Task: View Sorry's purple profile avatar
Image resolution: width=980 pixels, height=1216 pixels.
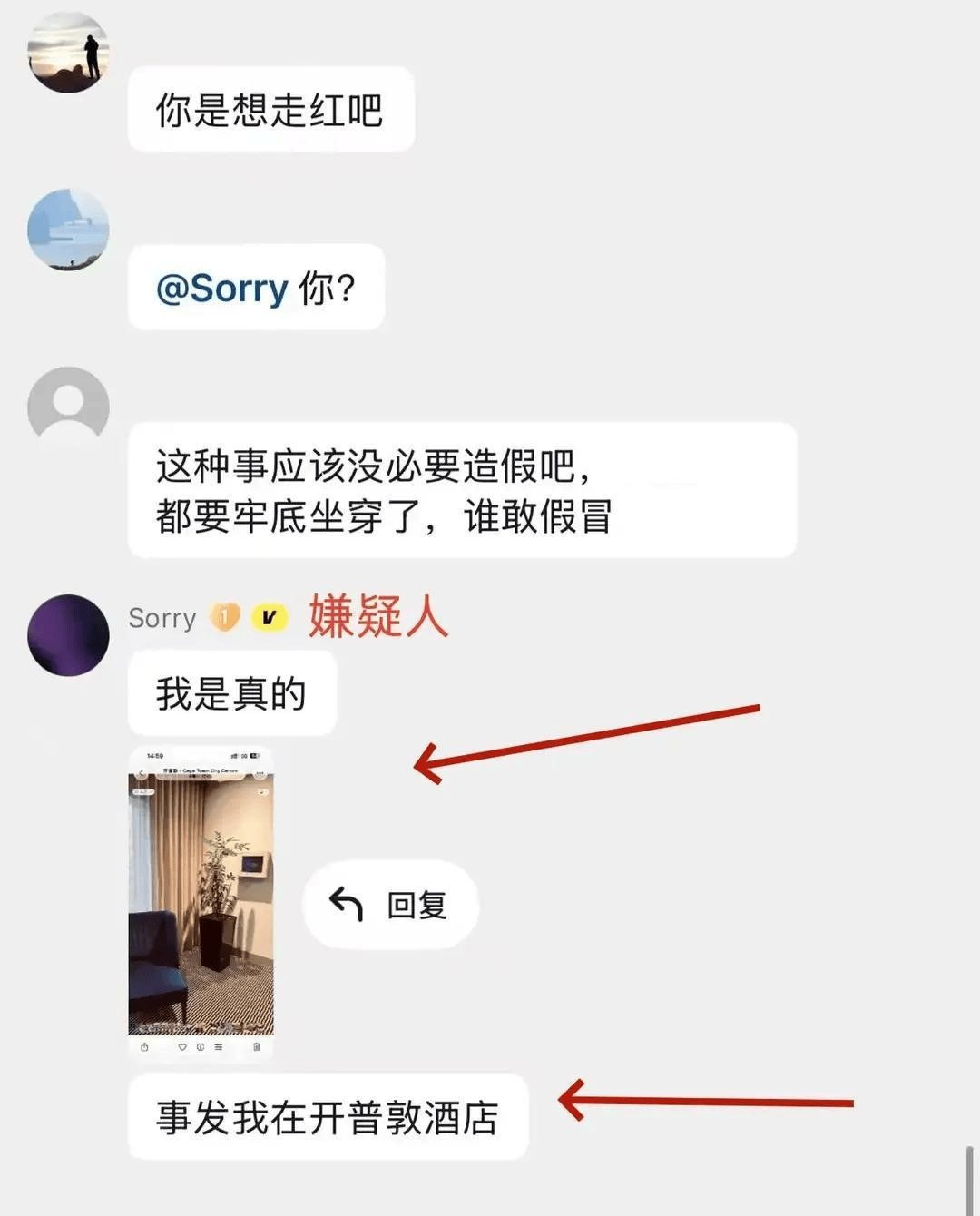Action: pyautogui.click(x=68, y=635)
